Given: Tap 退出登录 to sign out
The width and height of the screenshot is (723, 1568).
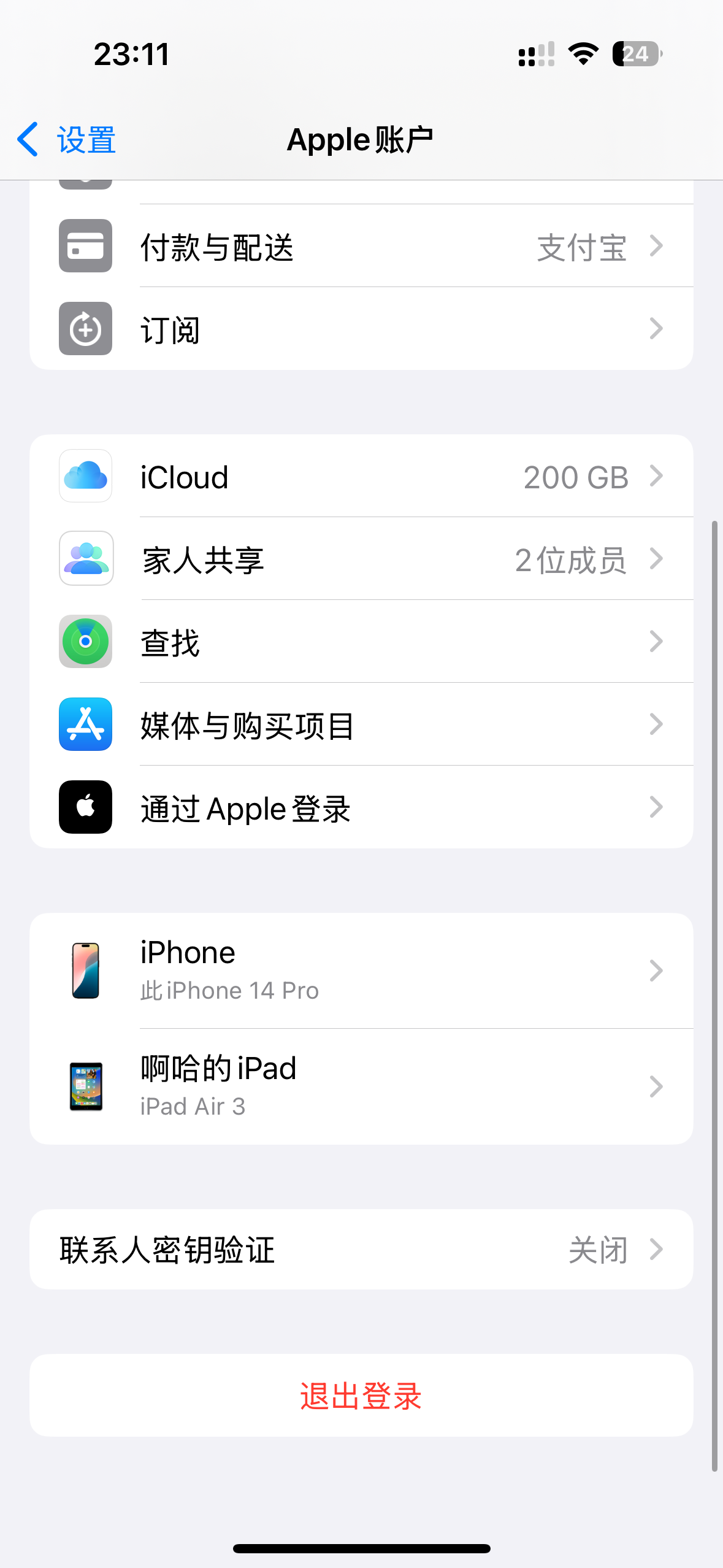Looking at the screenshot, I should [x=361, y=1396].
